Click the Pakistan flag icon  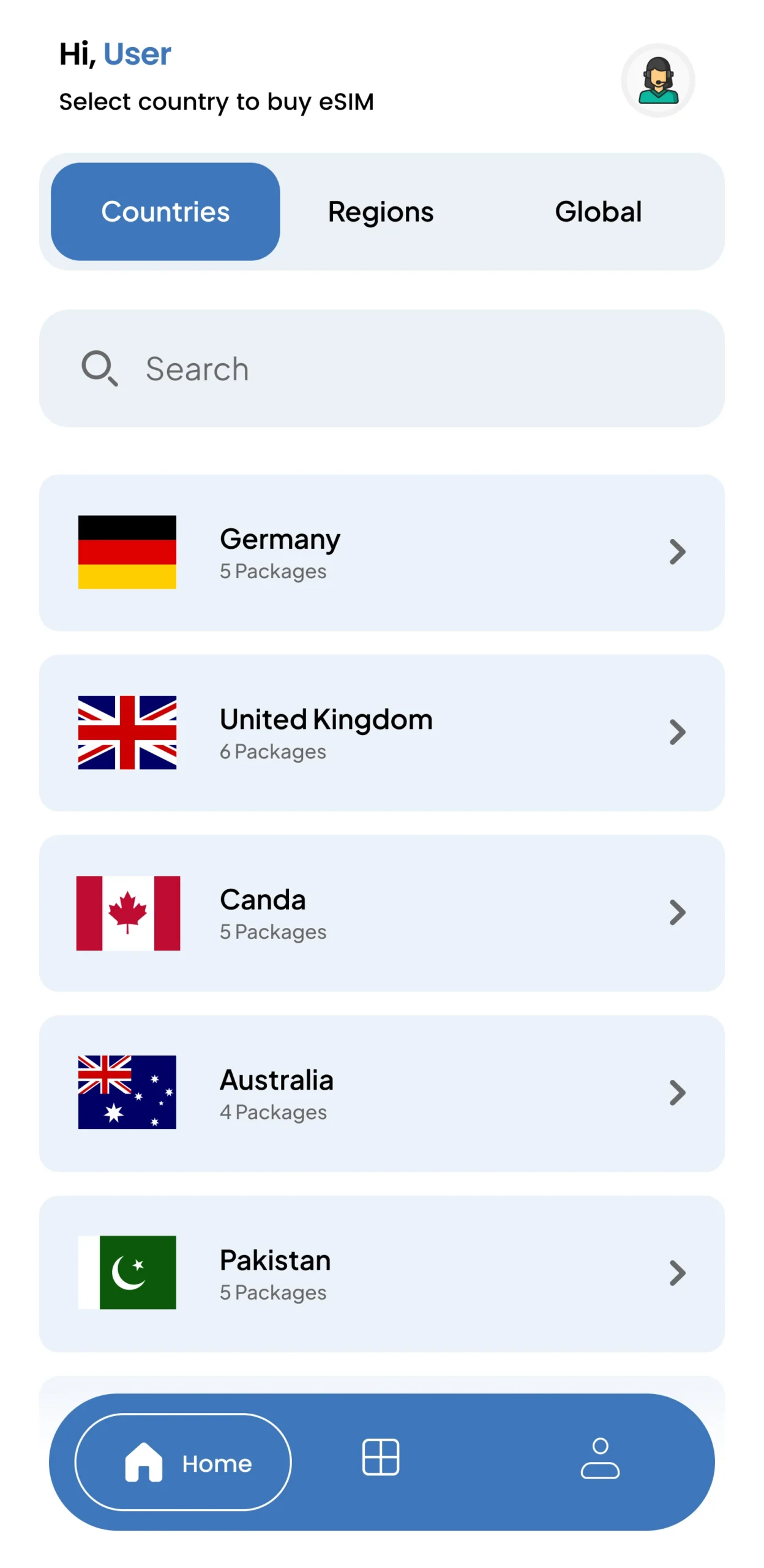[127, 1273]
